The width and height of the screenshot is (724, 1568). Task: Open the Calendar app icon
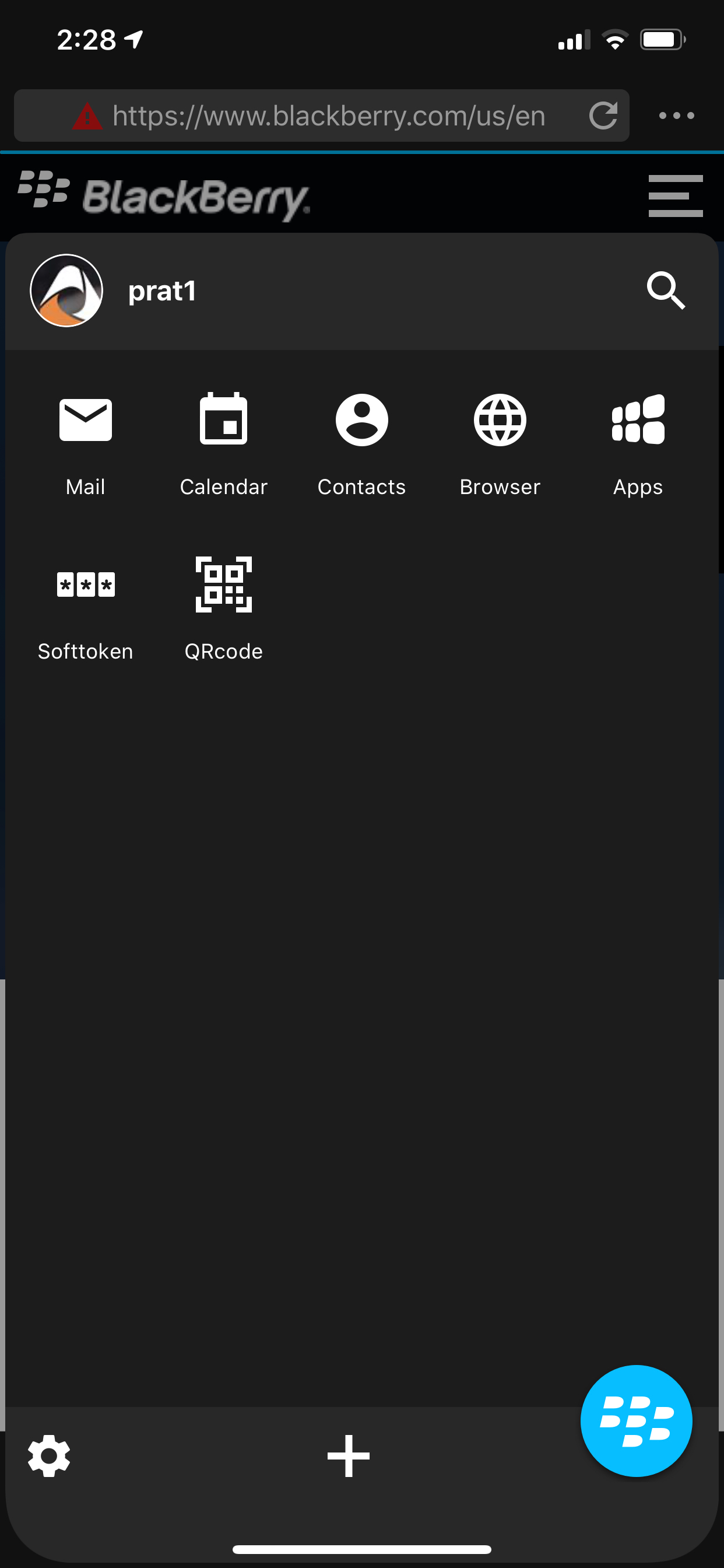click(223, 420)
